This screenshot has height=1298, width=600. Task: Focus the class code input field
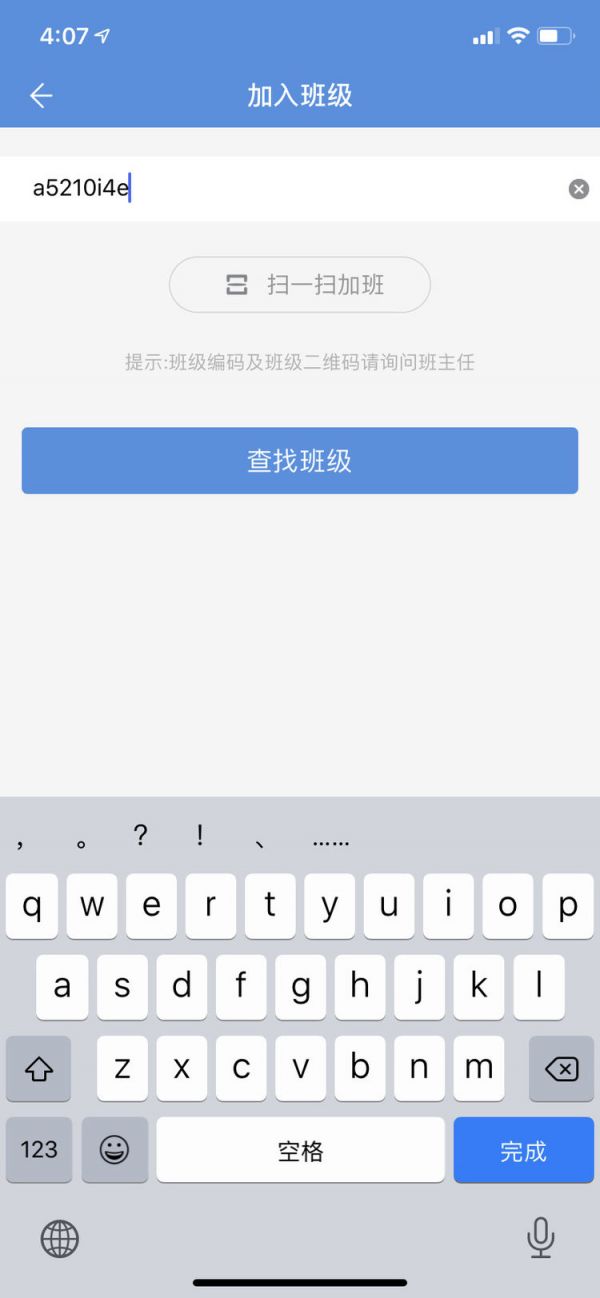(300, 188)
